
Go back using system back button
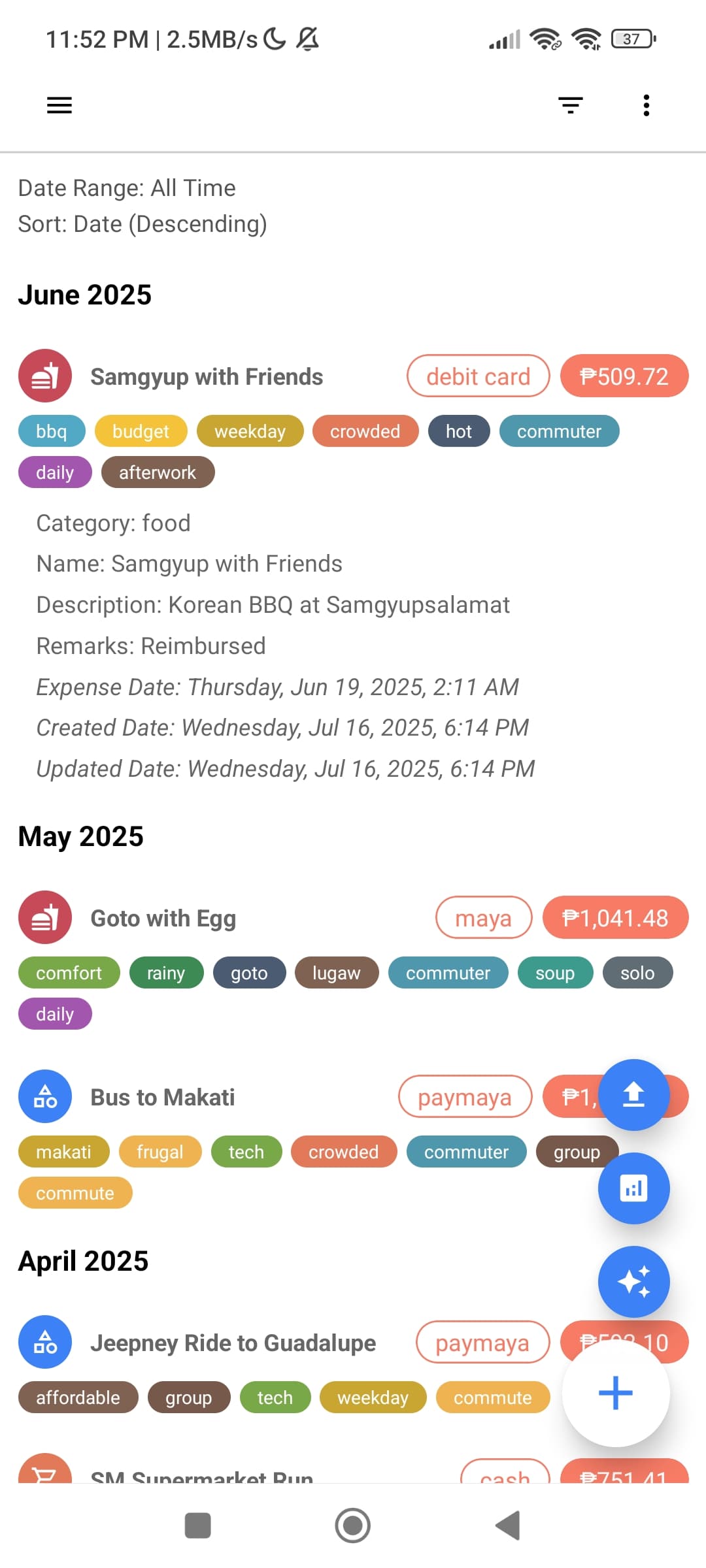[x=507, y=1526]
